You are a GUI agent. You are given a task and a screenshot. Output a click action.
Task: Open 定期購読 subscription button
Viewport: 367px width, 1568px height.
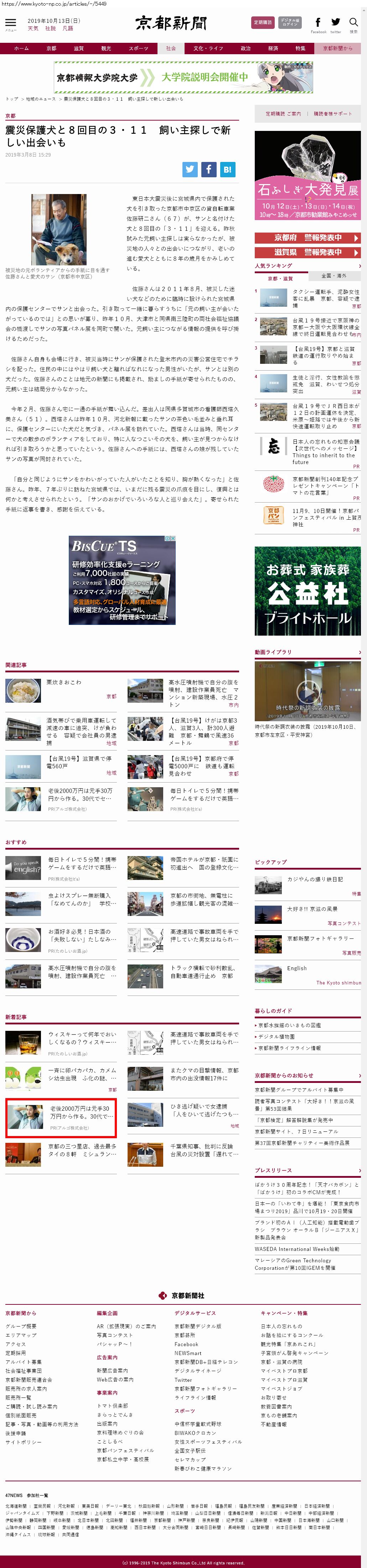[263, 22]
